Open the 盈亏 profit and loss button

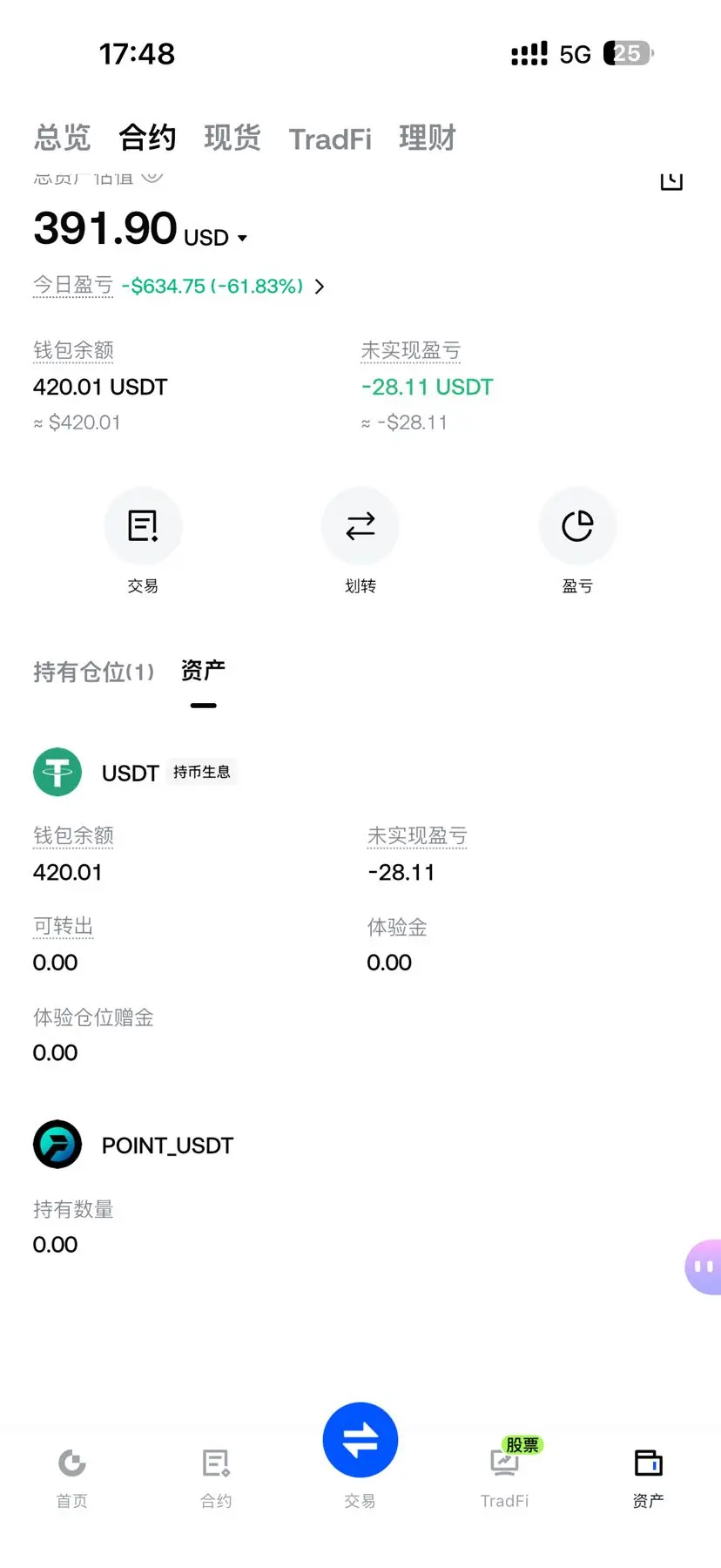pyautogui.click(x=577, y=541)
